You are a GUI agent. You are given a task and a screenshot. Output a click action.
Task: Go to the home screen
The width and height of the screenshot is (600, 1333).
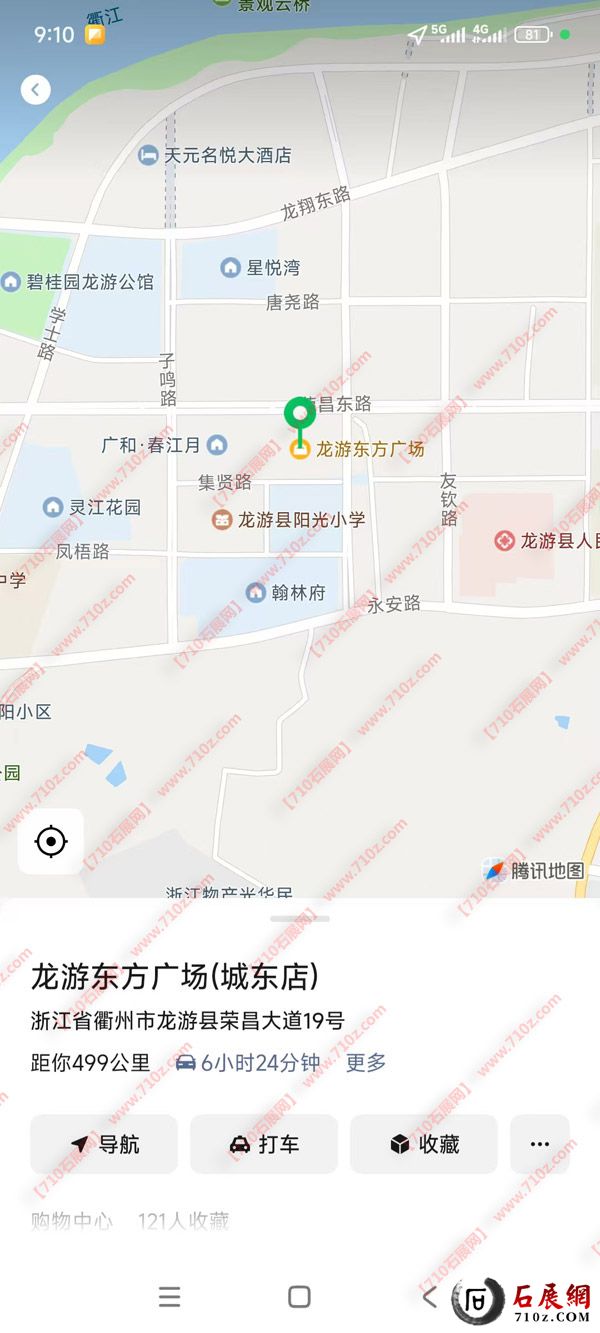click(x=299, y=1297)
